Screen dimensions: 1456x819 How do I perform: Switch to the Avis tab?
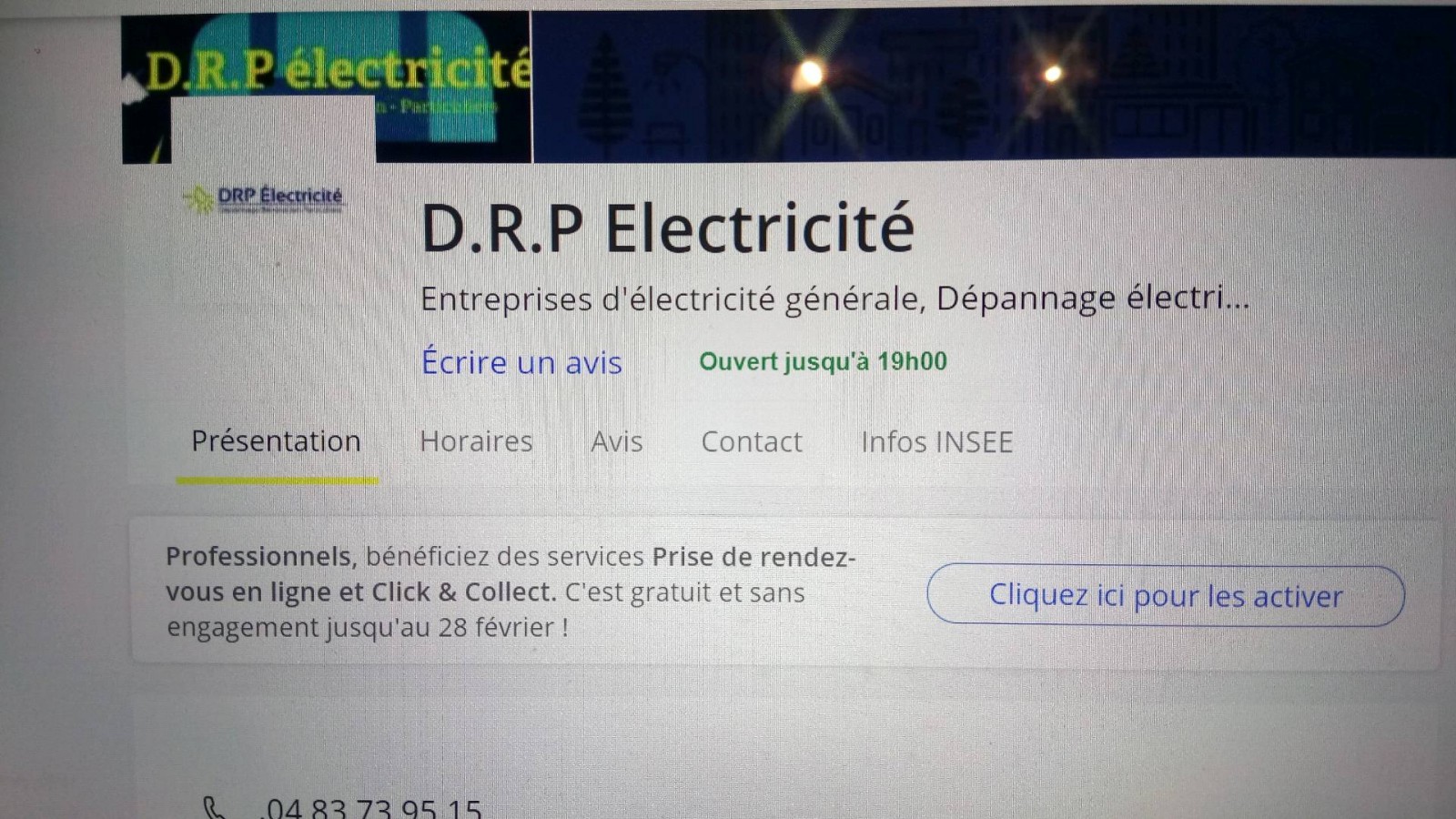pos(616,441)
